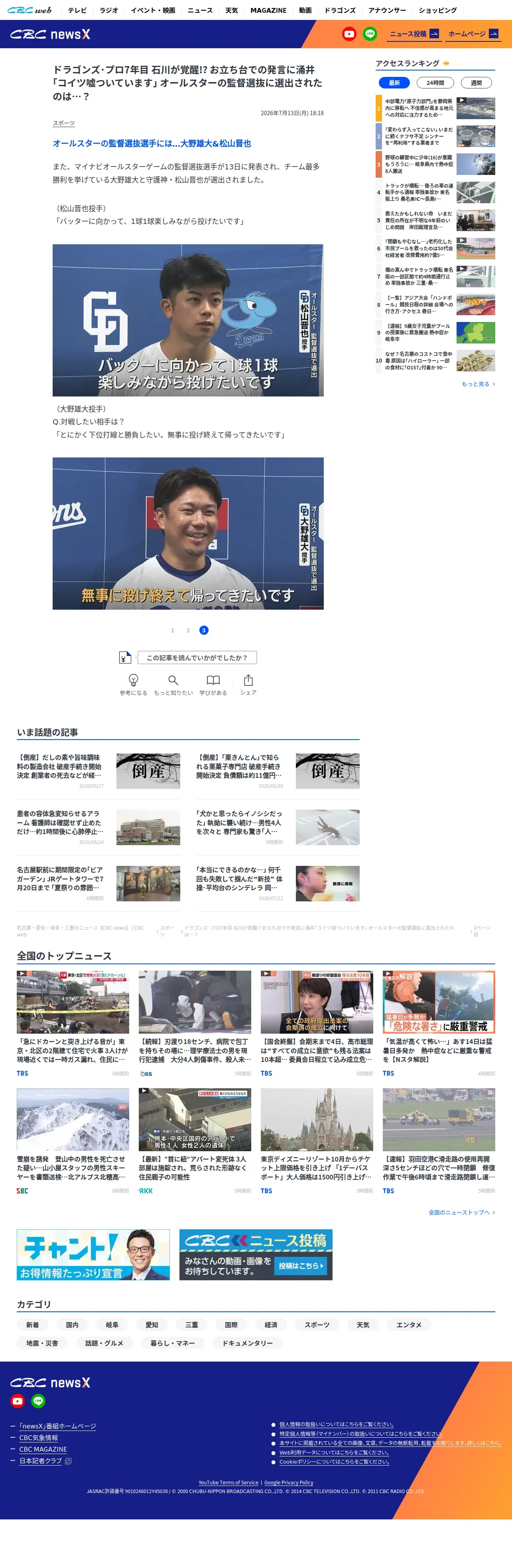The image size is (512, 1568).
Task: Select the ドキュメンタリー category chip
Action: 247,1343
